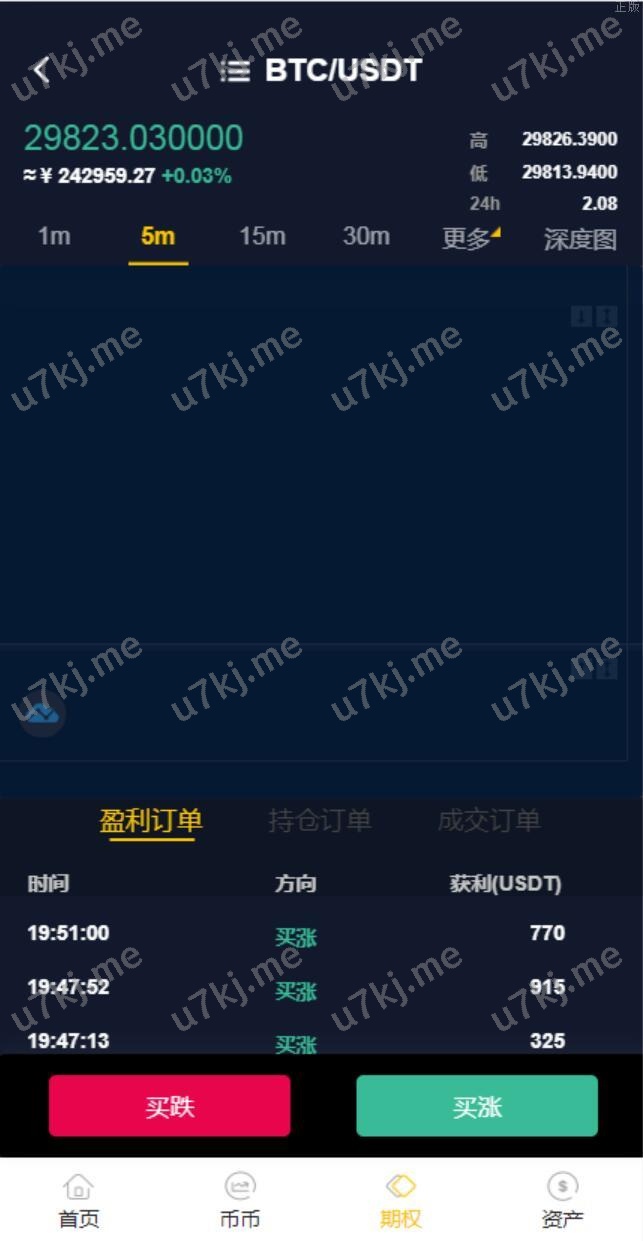Switch to 持仓订单 tab
Image resolution: width=643 pixels, height=1241 pixels.
coord(320,821)
